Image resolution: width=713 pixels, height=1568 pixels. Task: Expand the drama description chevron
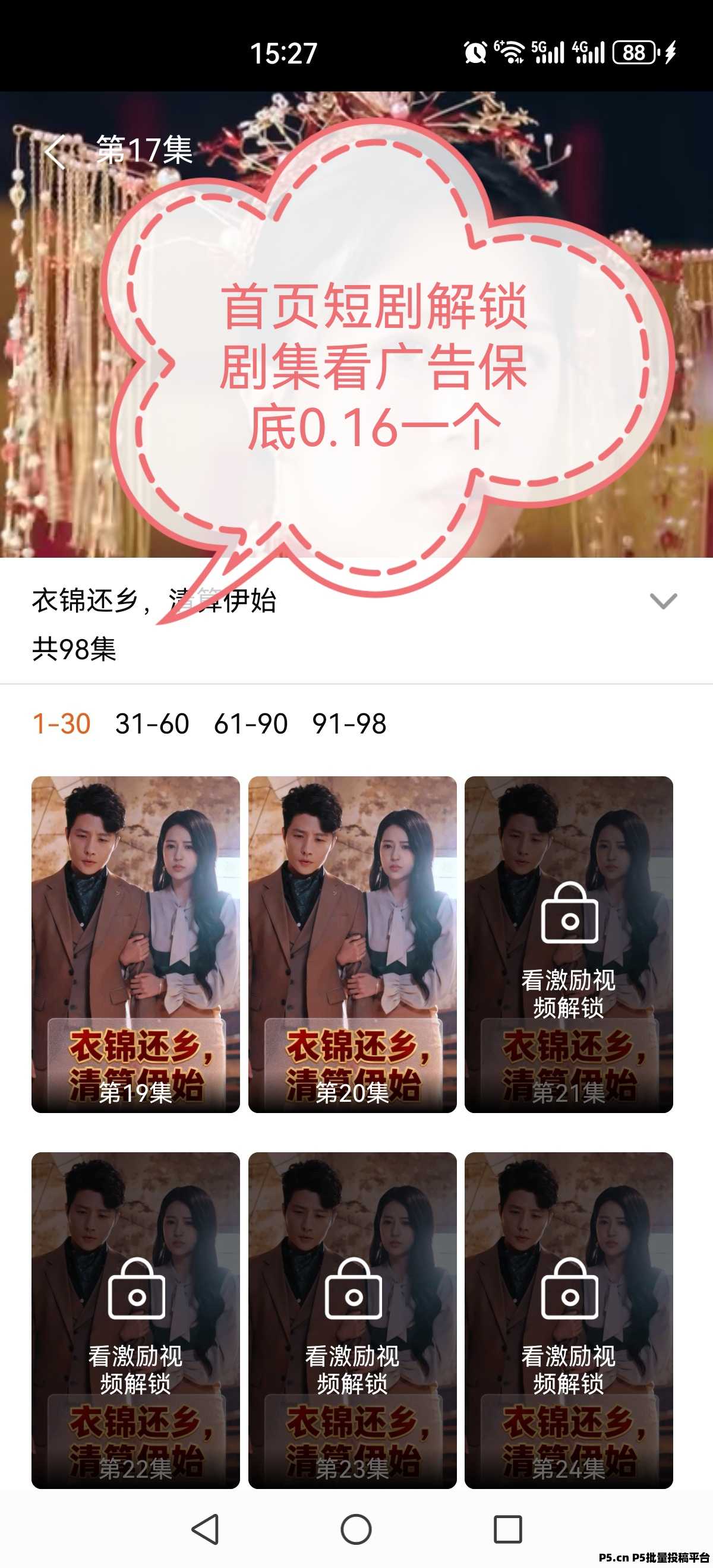pyautogui.click(x=663, y=601)
